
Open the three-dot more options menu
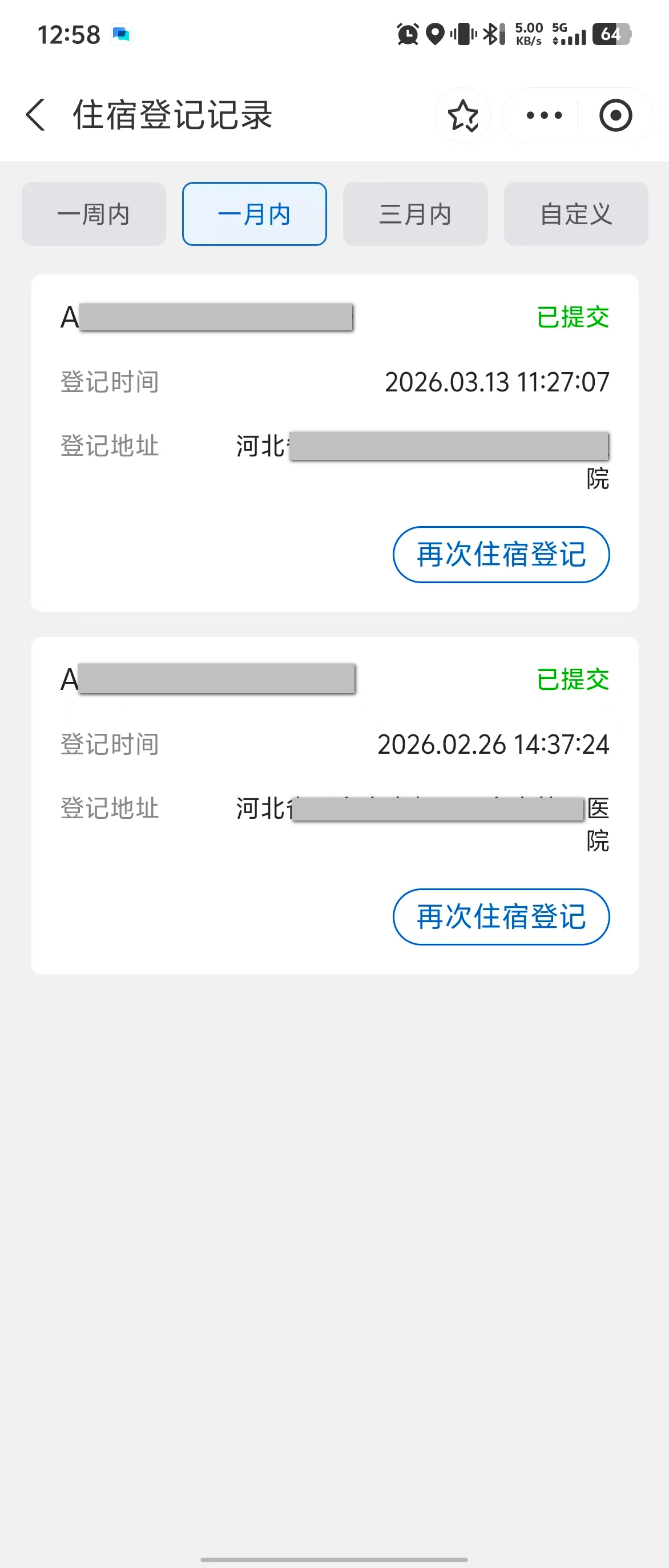543,115
